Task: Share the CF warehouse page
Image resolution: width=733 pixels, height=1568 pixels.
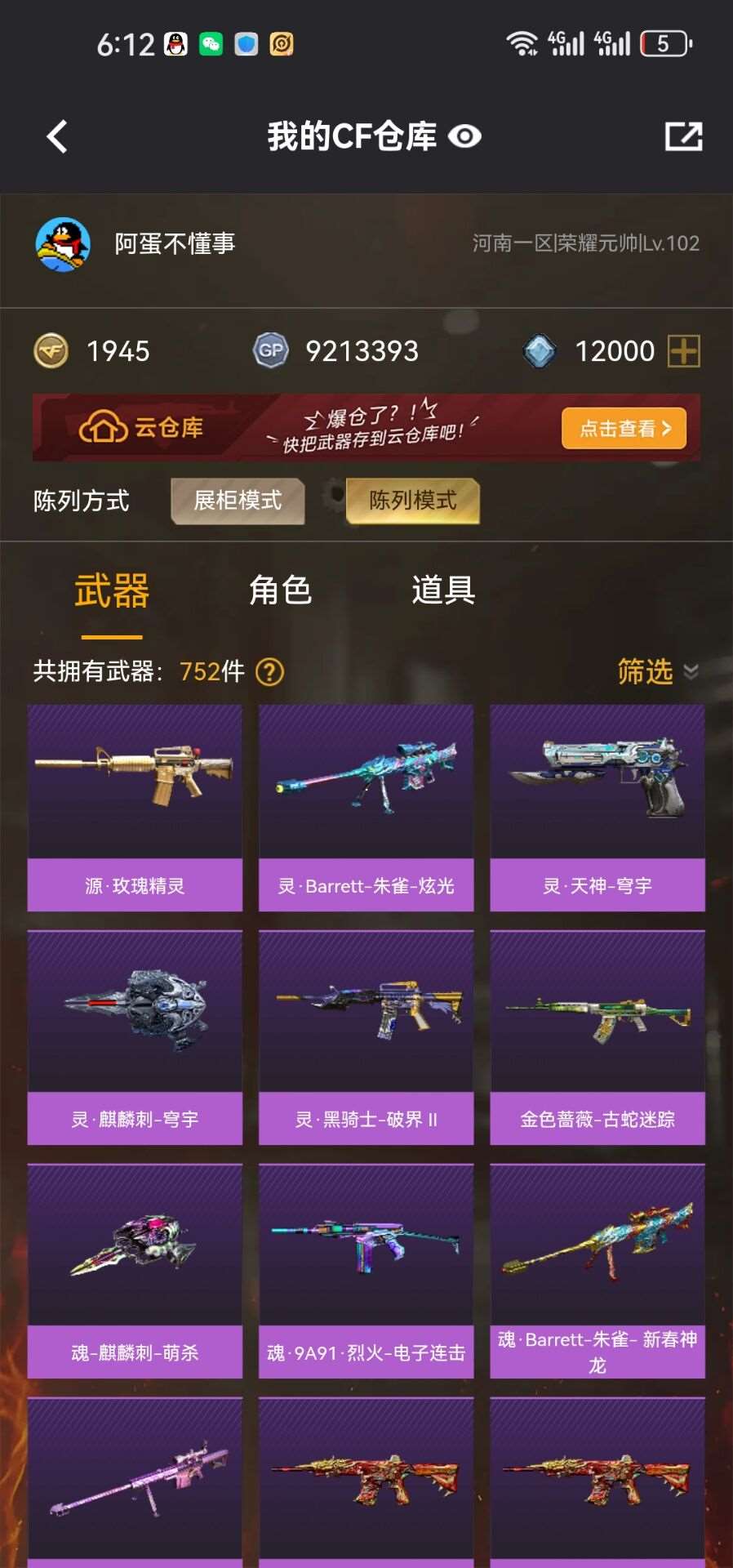Action: 683,136
